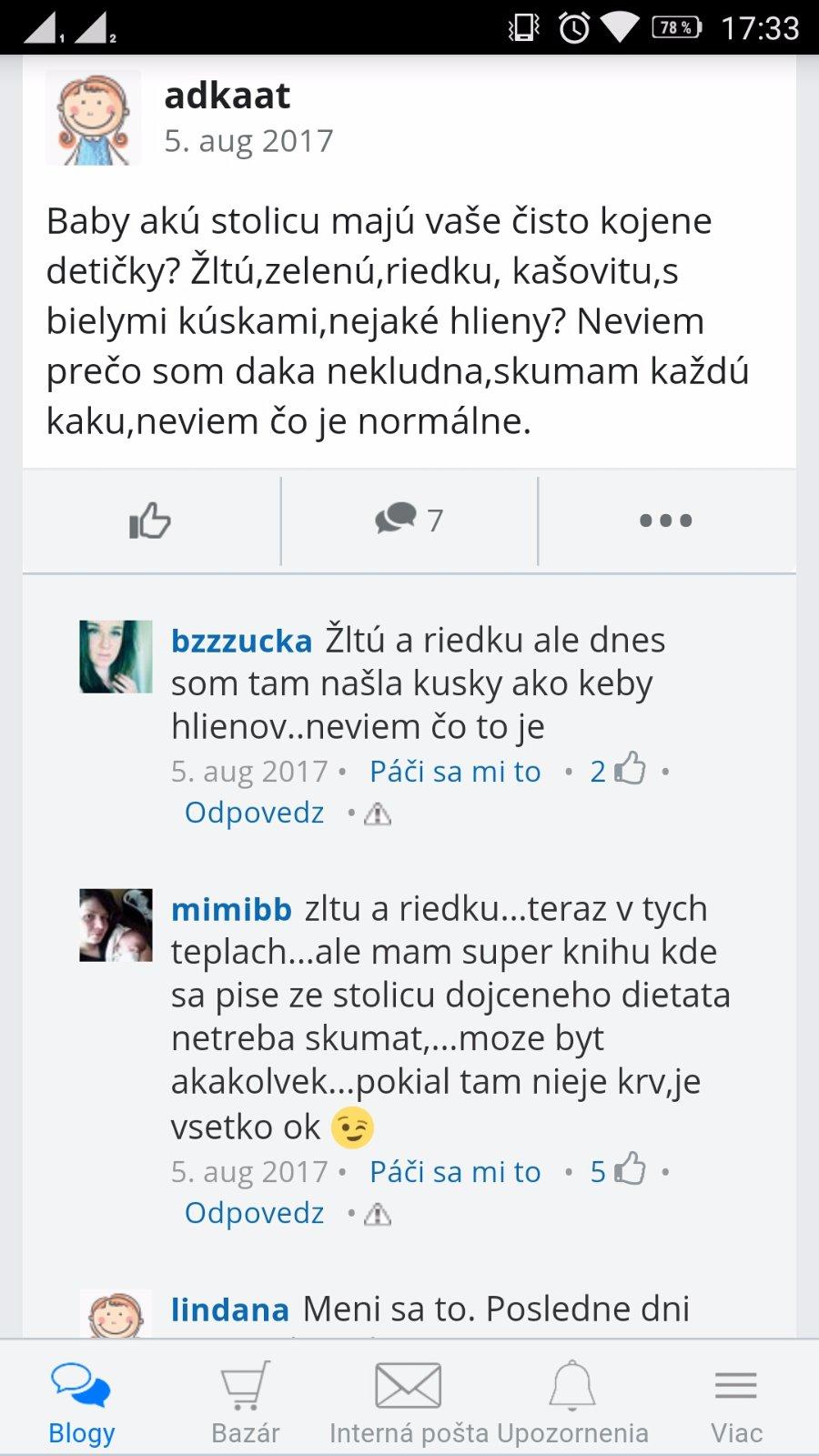Open the comments on adkaat's post
Viewport: 819px width, 1456px height.
tap(409, 520)
